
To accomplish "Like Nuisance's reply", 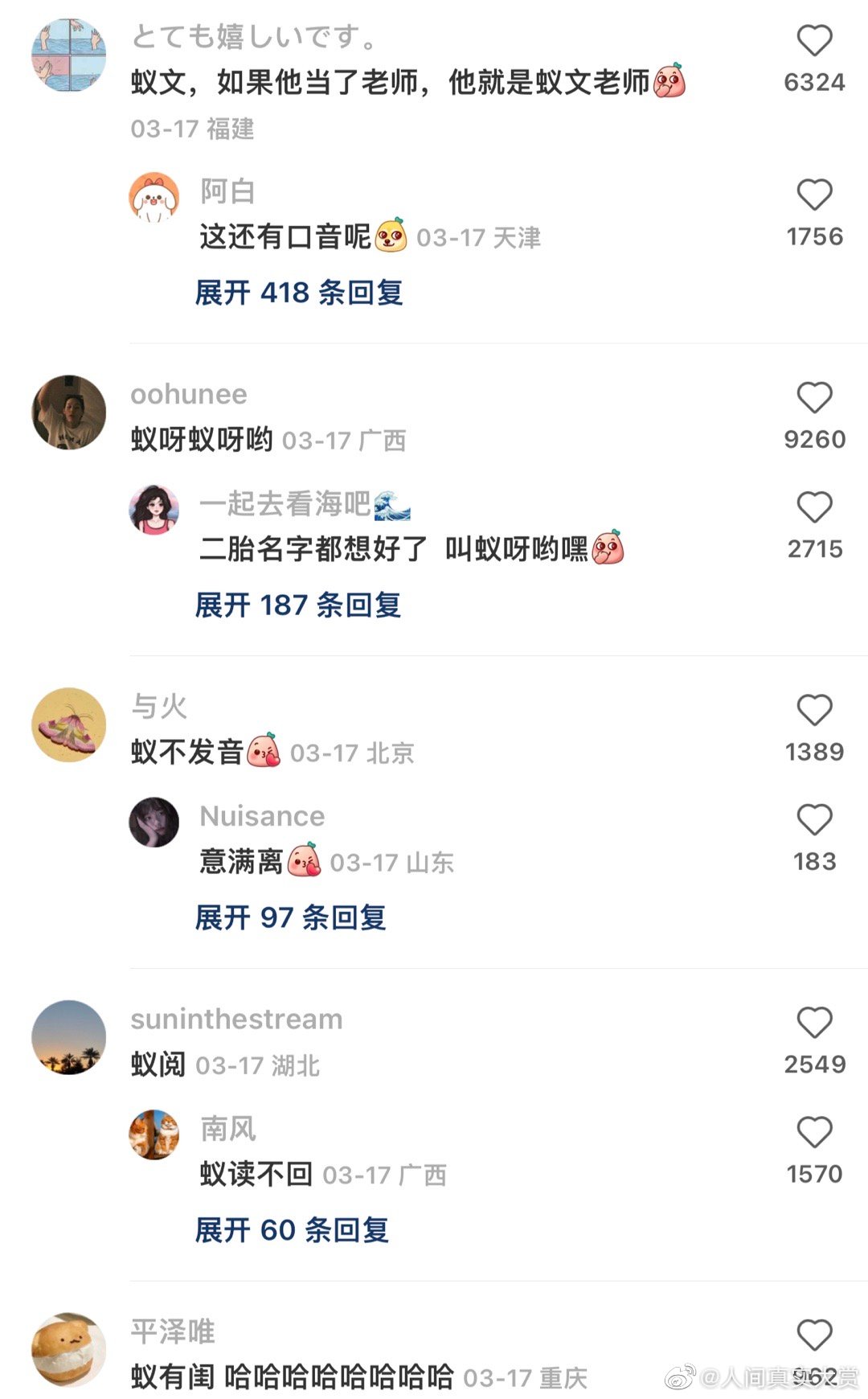I will (814, 820).
